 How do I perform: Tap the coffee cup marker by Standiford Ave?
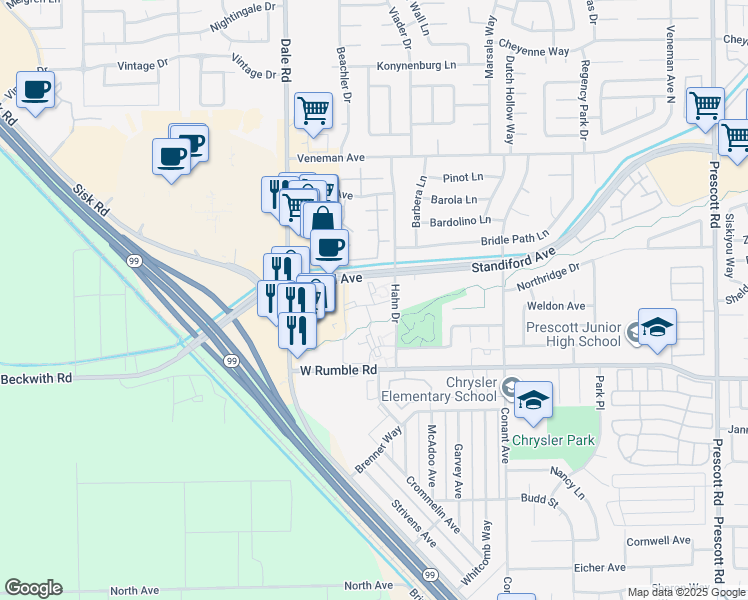(x=330, y=248)
